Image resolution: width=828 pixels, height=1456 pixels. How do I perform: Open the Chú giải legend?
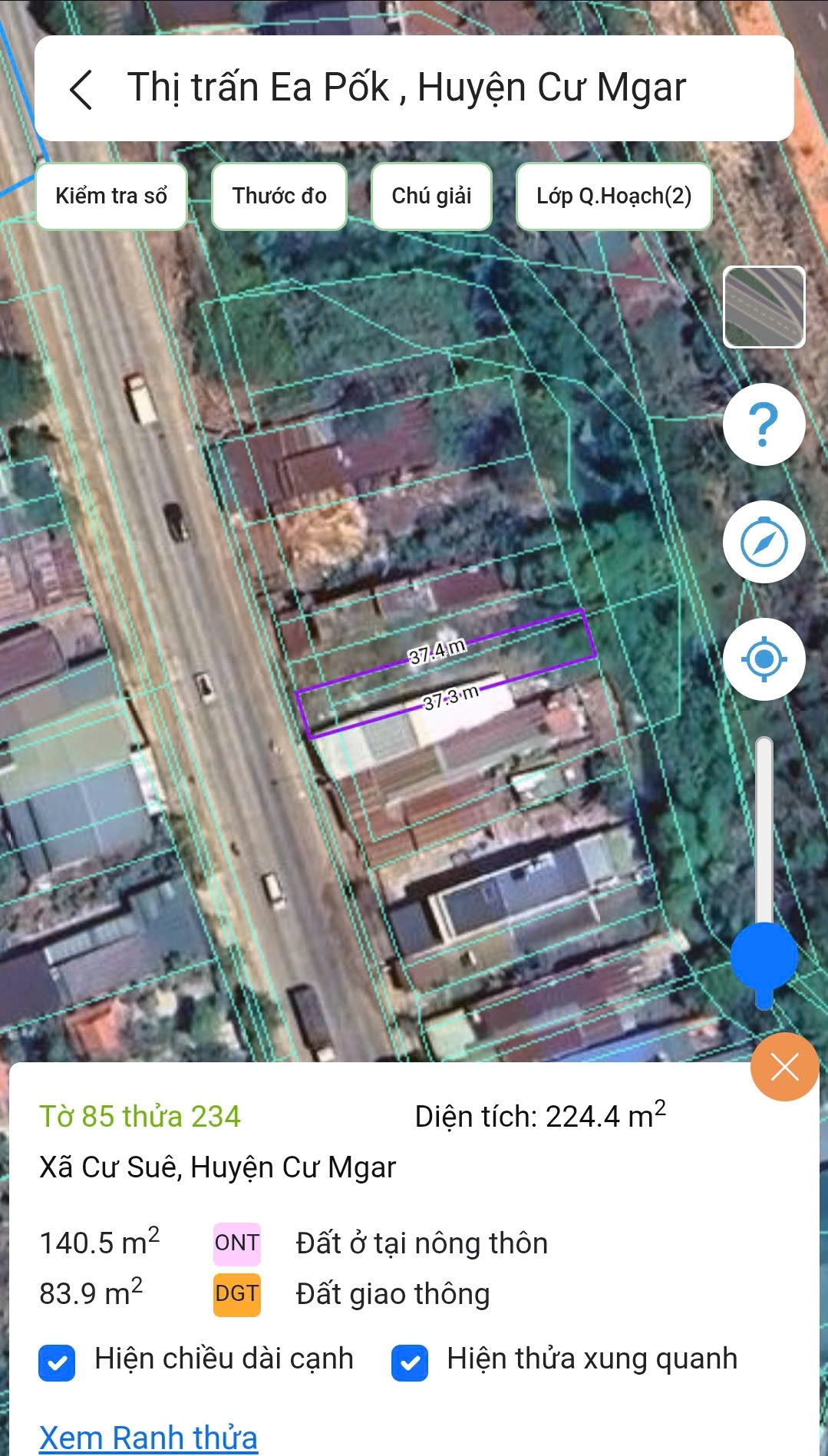click(x=431, y=196)
